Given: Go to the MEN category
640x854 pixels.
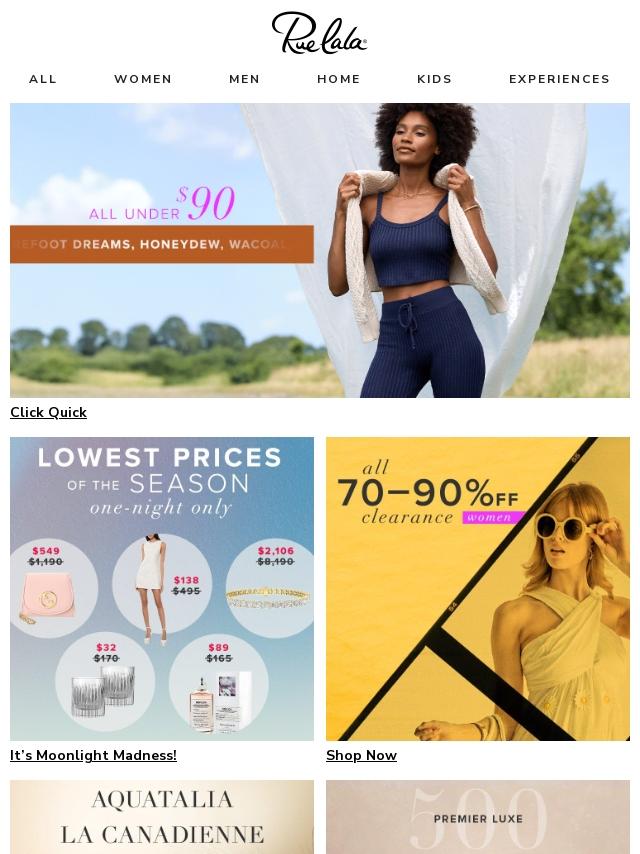Looking at the screenshot, I should [244, 79].
